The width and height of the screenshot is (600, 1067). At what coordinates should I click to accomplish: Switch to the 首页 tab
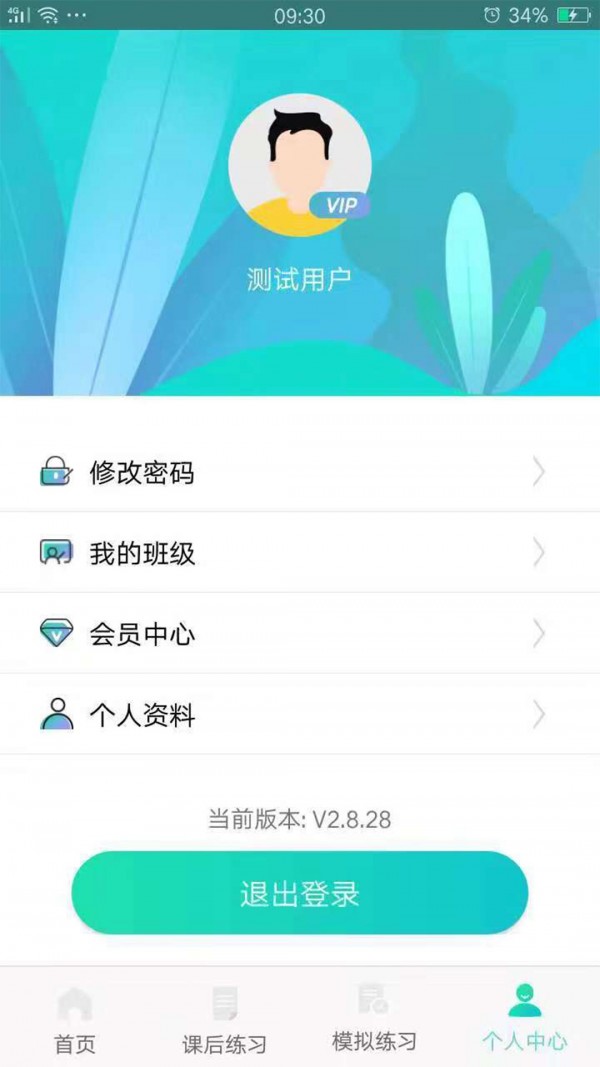[x=75, y=1018]
